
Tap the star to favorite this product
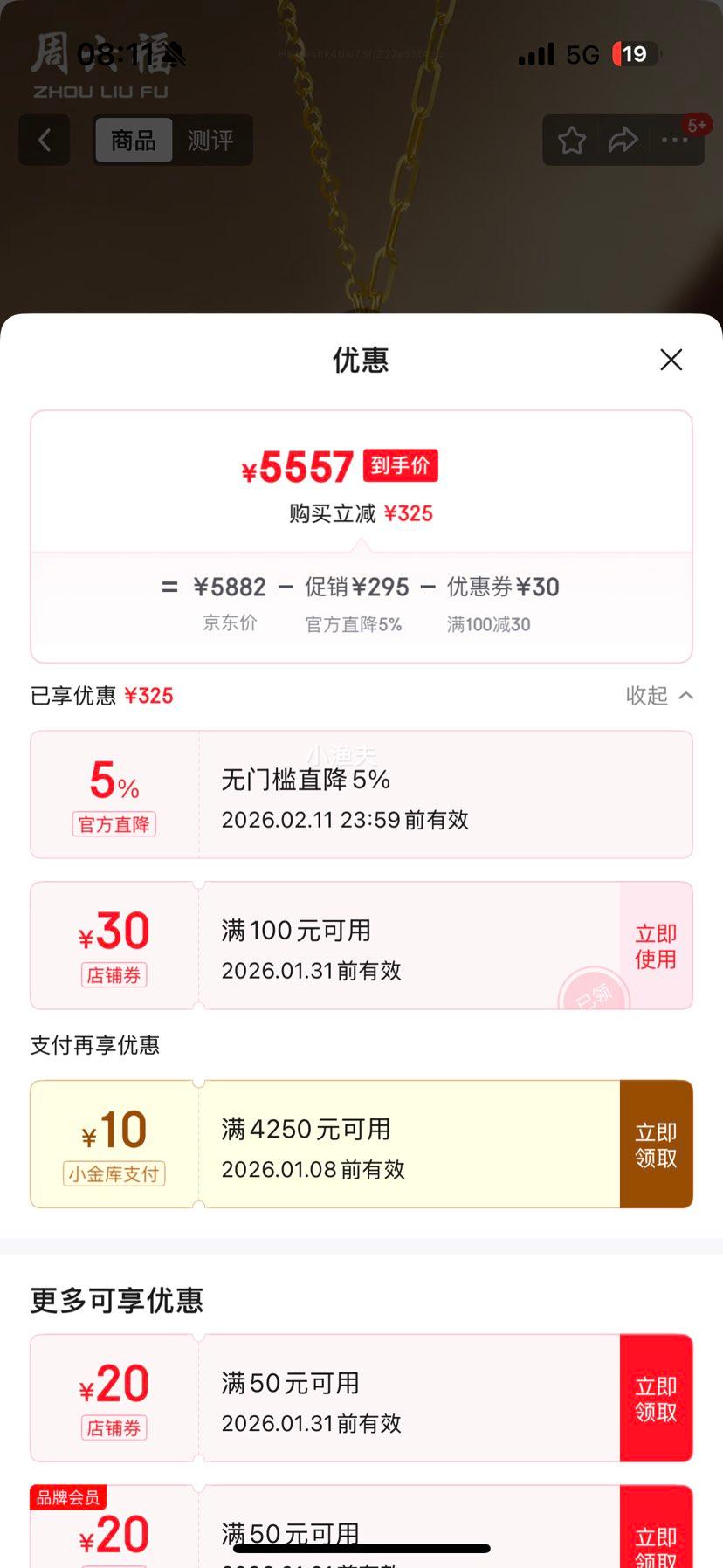(572, 140)
